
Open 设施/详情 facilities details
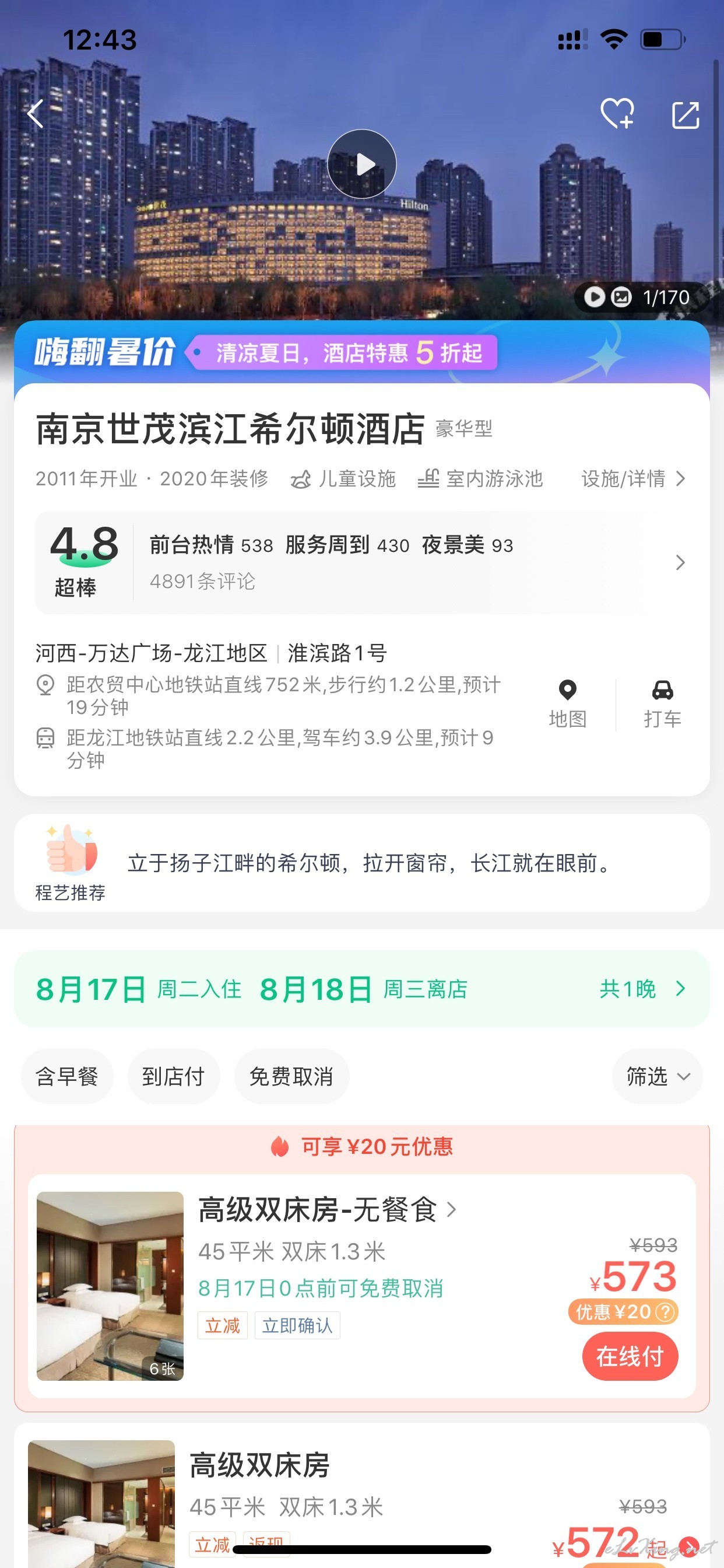coord(633,479)
